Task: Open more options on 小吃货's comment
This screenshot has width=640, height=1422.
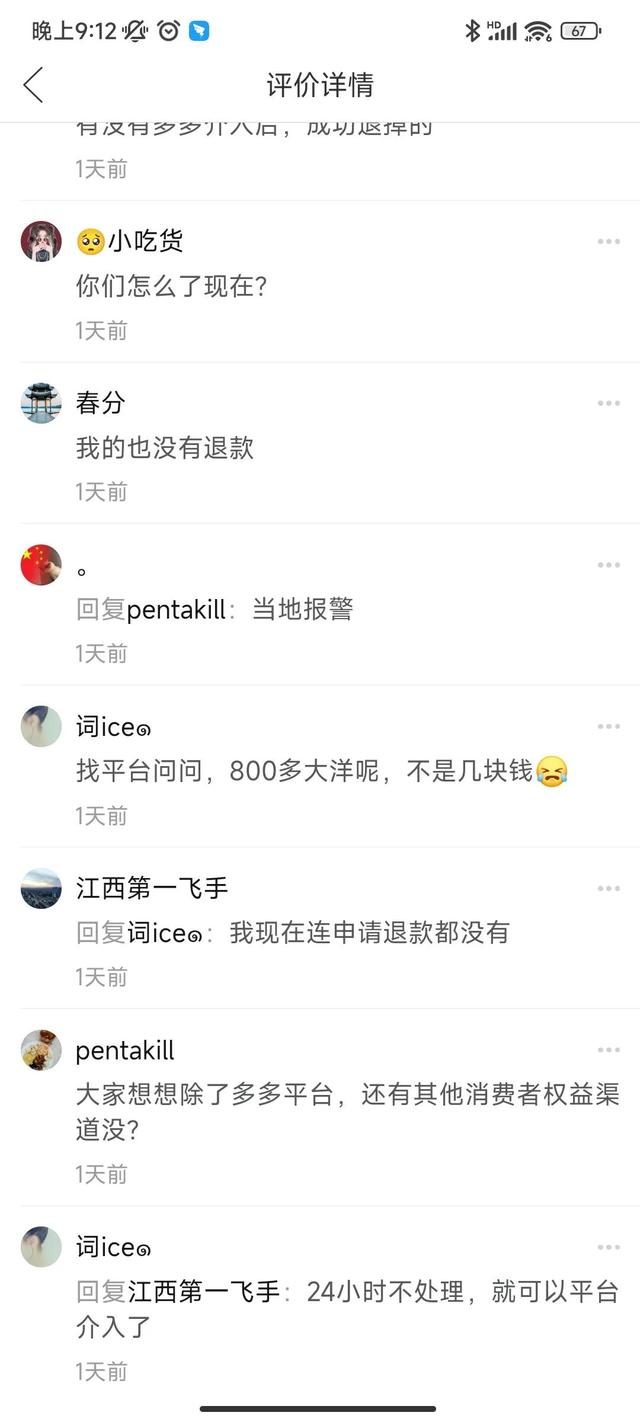Action: click(608, 241)
